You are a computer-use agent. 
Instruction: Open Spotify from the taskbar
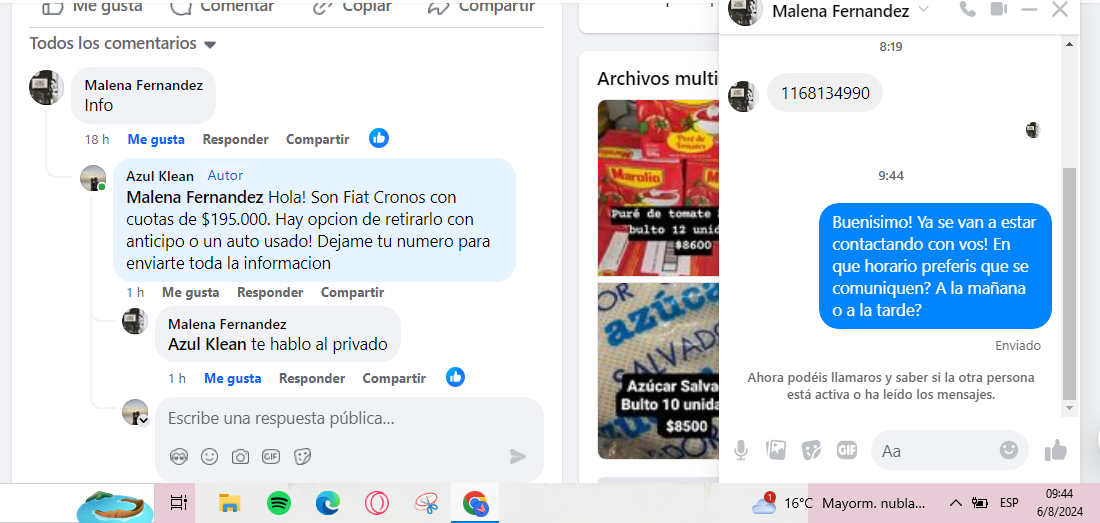pos(278,503)
